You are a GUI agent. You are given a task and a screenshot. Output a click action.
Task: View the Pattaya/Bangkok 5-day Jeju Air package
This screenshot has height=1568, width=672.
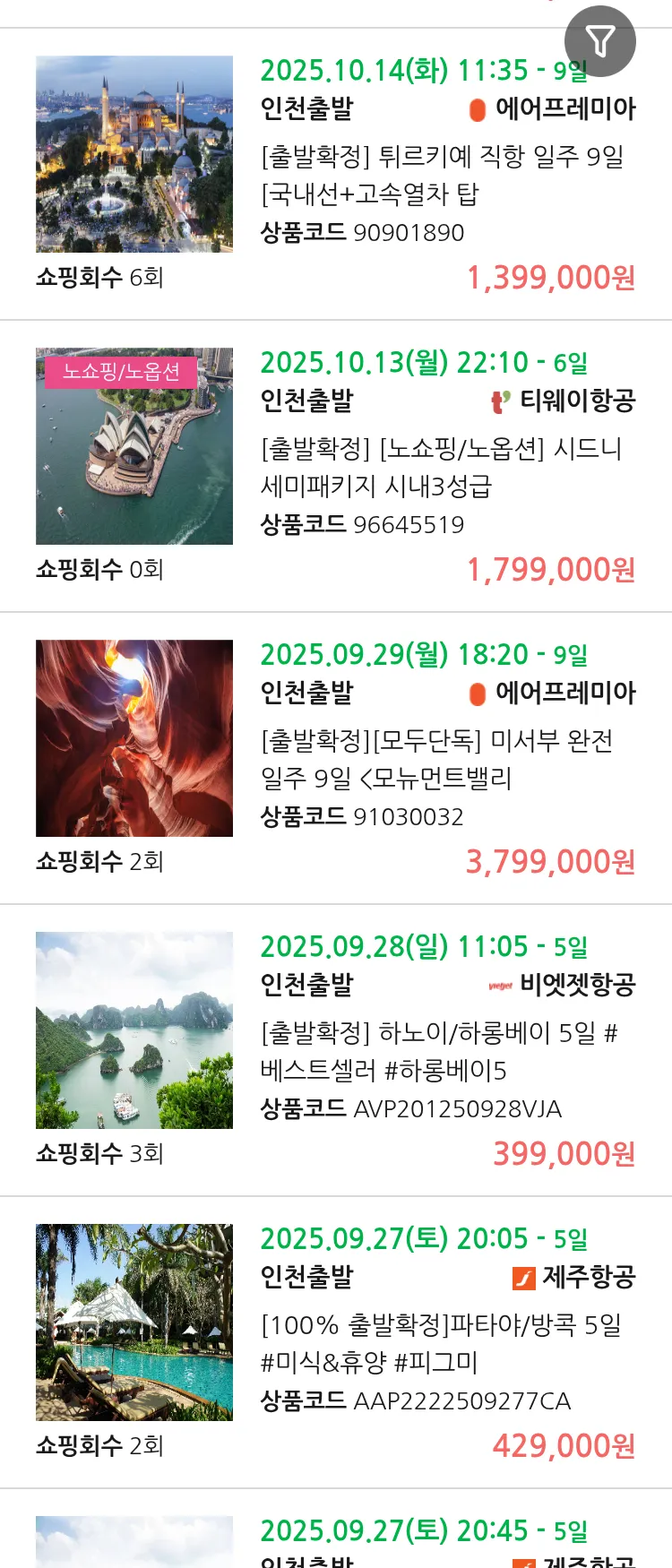[441, 1343]
